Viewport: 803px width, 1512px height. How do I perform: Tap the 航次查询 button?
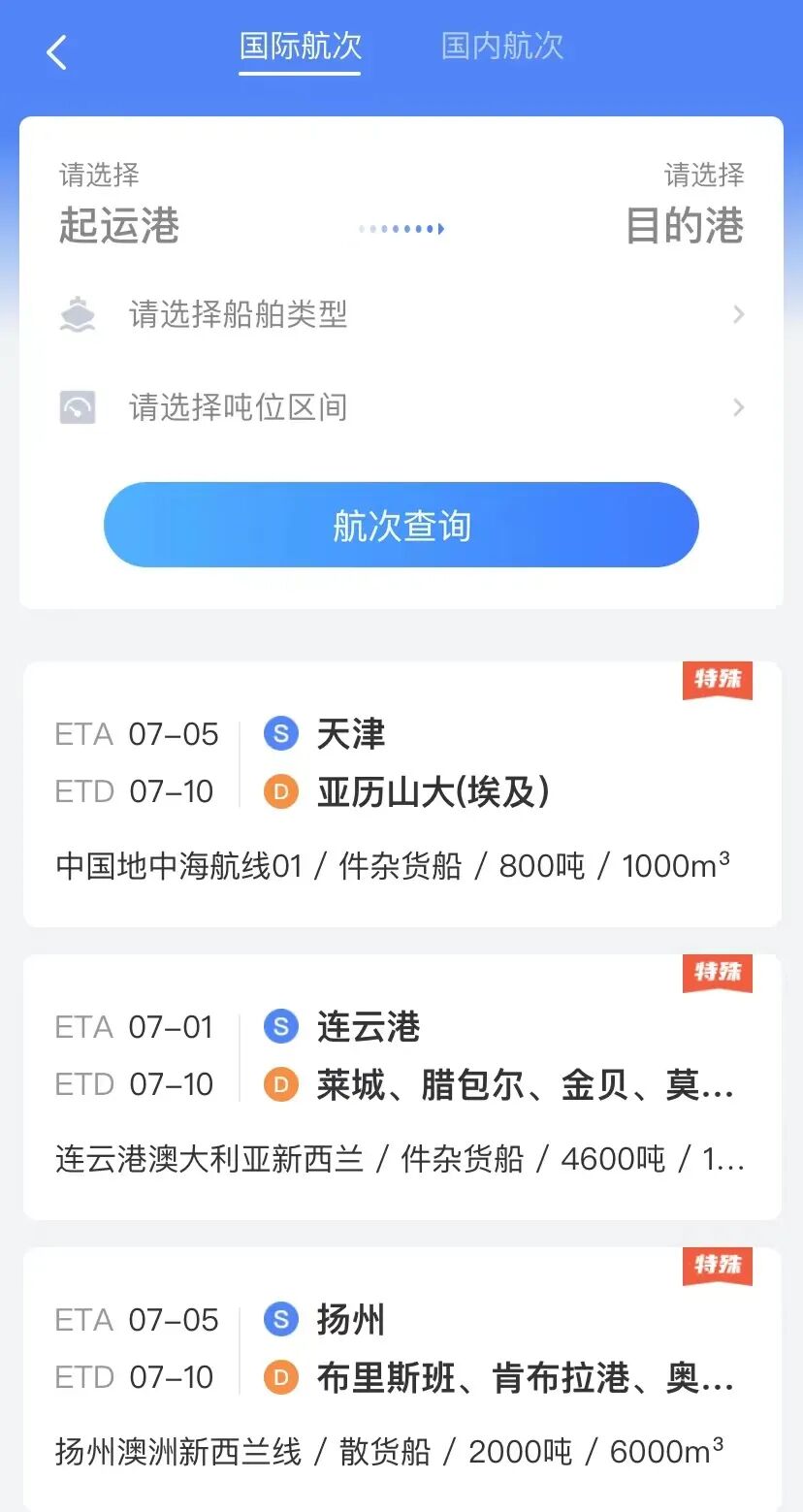tap(401, 525)
